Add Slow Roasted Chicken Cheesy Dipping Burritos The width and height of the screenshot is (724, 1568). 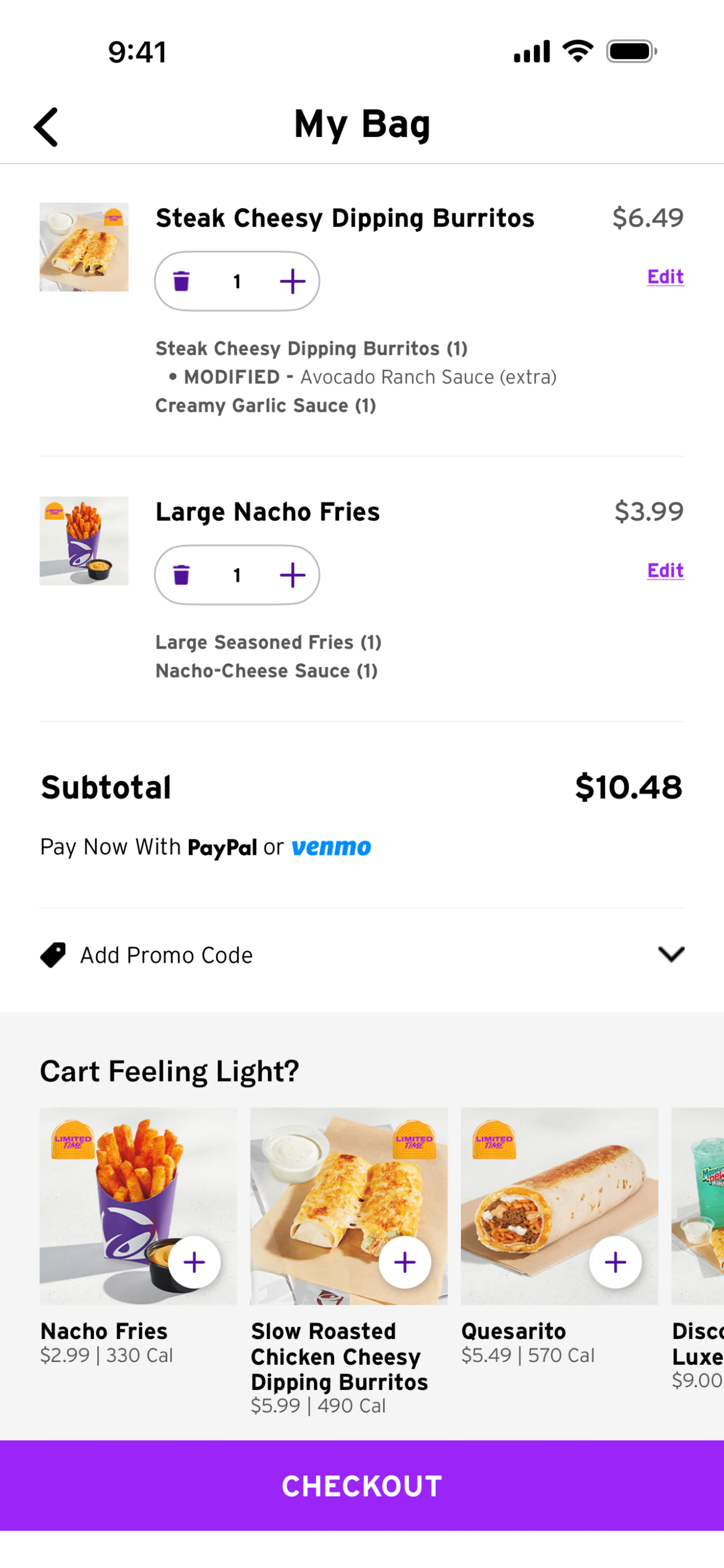pos(405,1262)
